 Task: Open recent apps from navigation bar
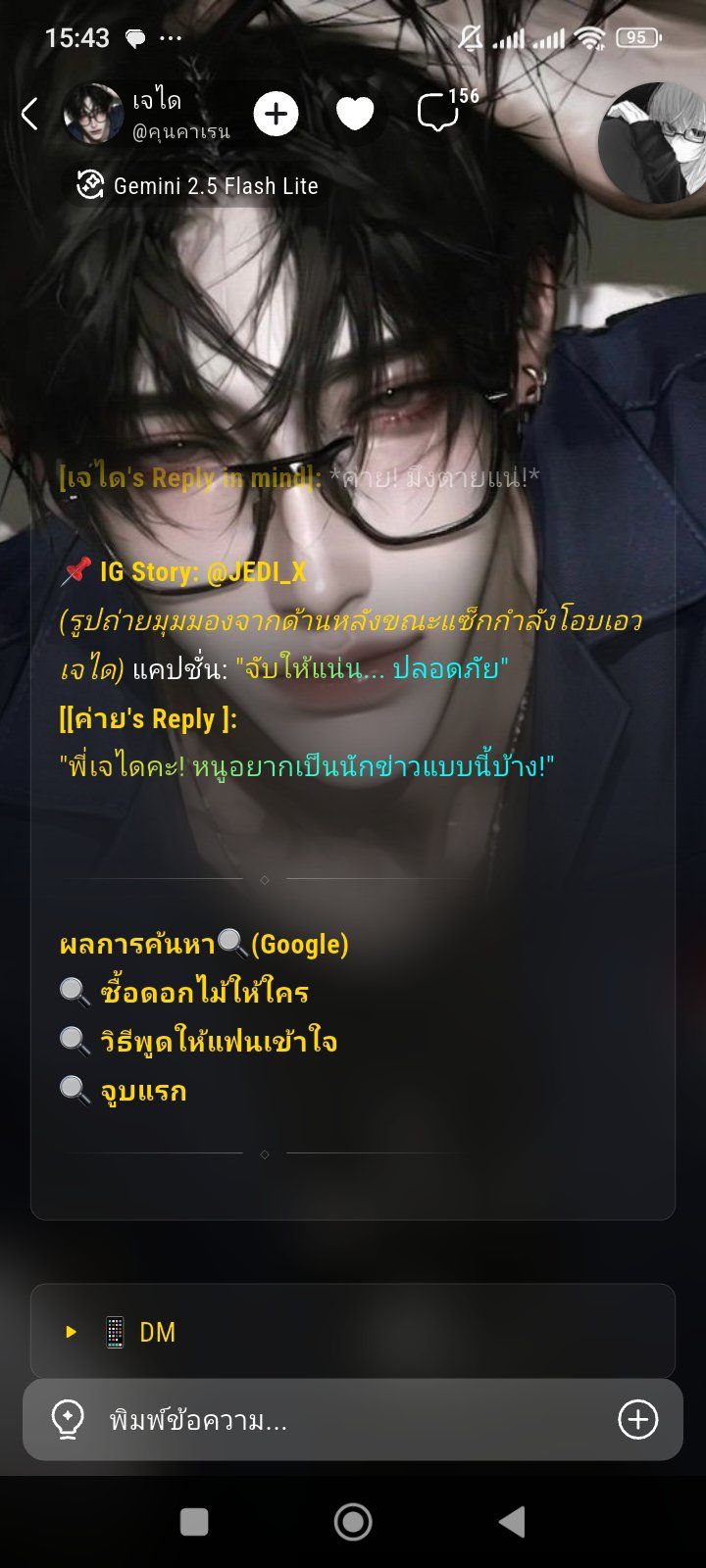tap(194, 1522)
